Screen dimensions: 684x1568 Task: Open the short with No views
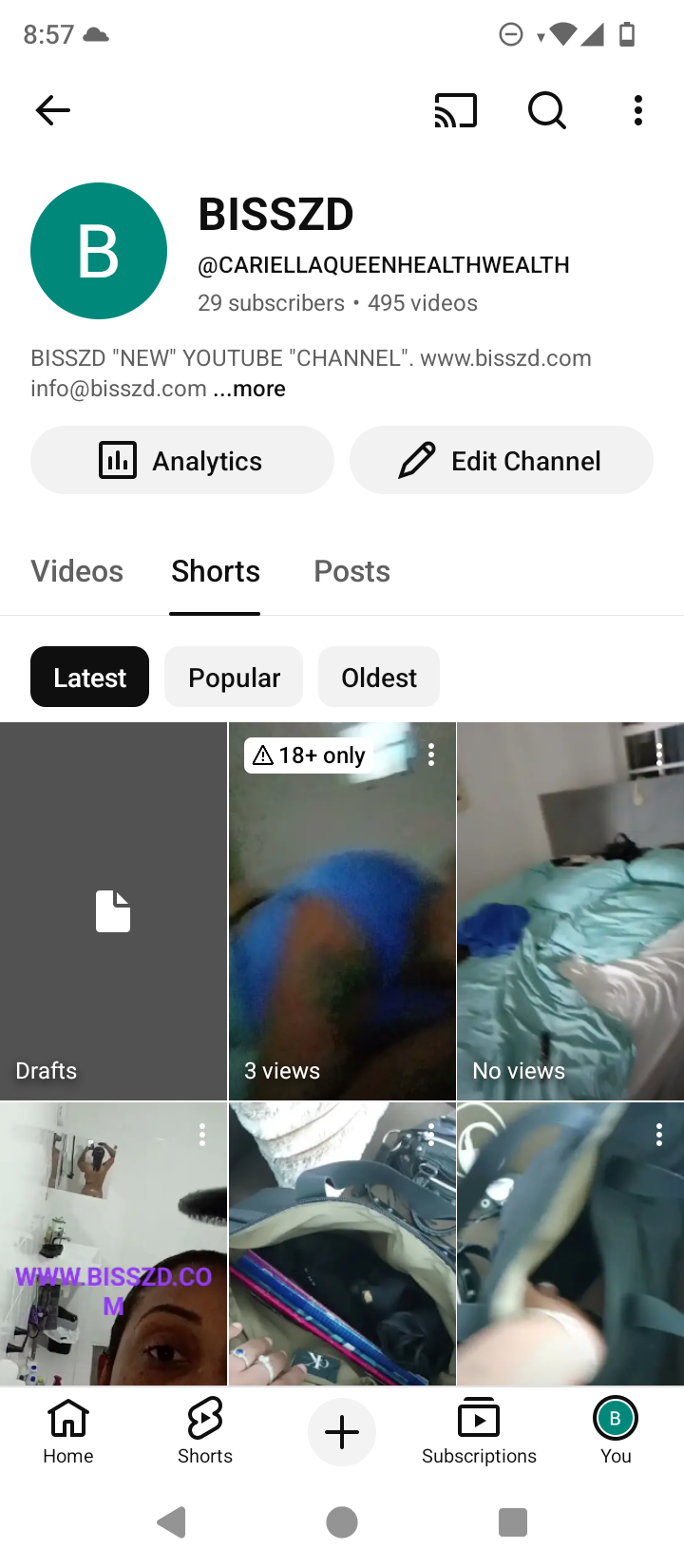(x=571, y=911)
